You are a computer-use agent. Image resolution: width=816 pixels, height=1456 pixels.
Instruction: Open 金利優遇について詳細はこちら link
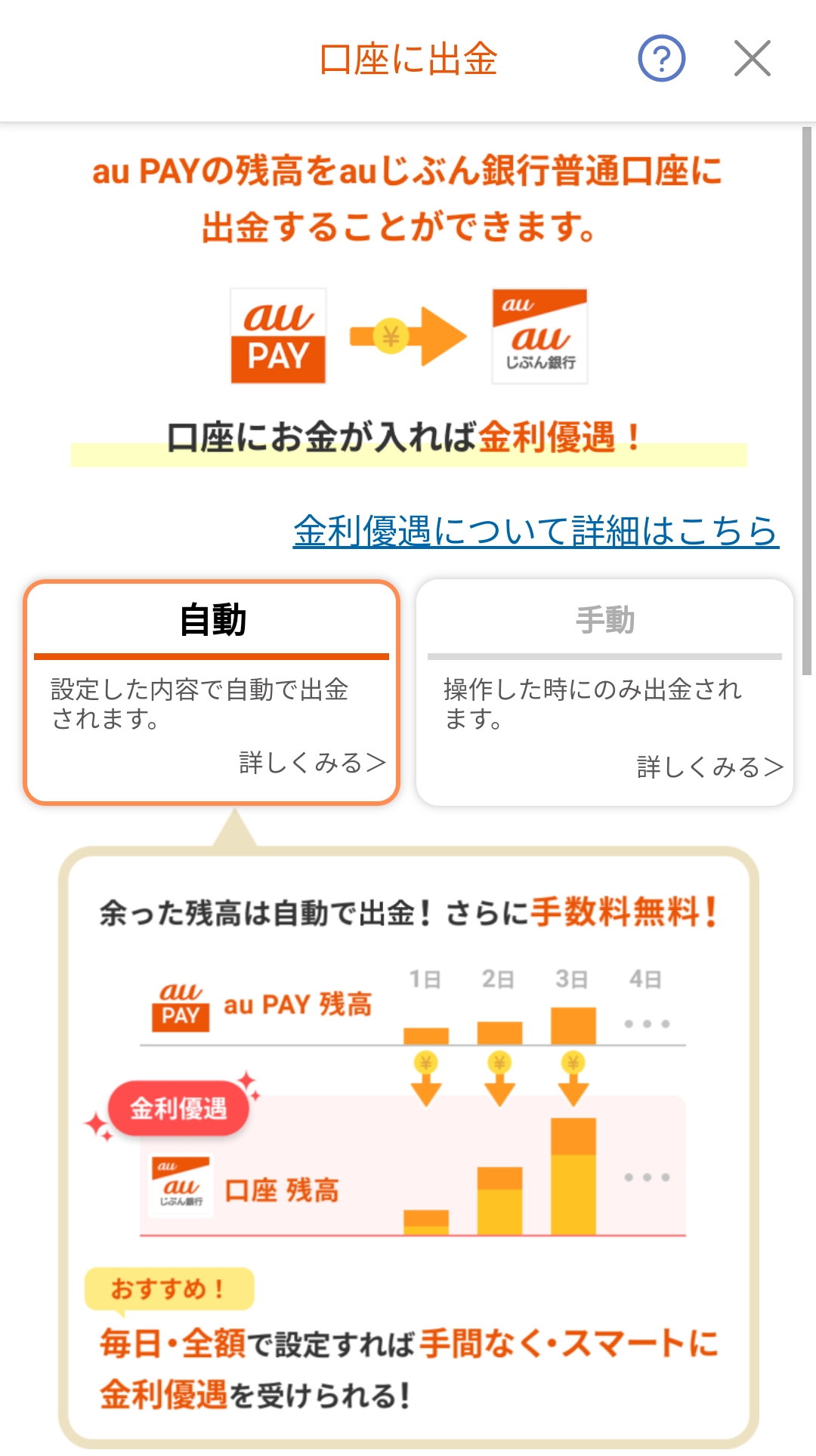coord(536,531)
